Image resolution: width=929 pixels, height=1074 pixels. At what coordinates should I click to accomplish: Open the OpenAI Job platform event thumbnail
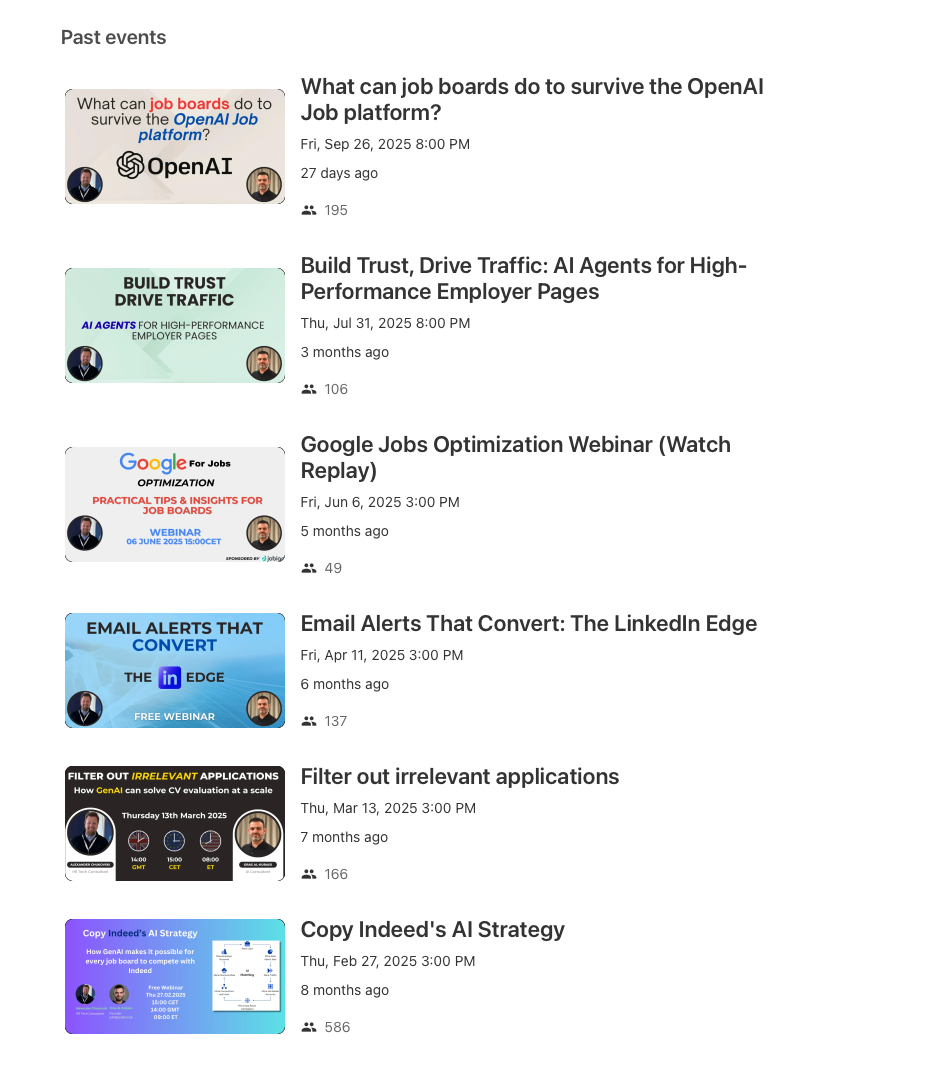(175, 146)
